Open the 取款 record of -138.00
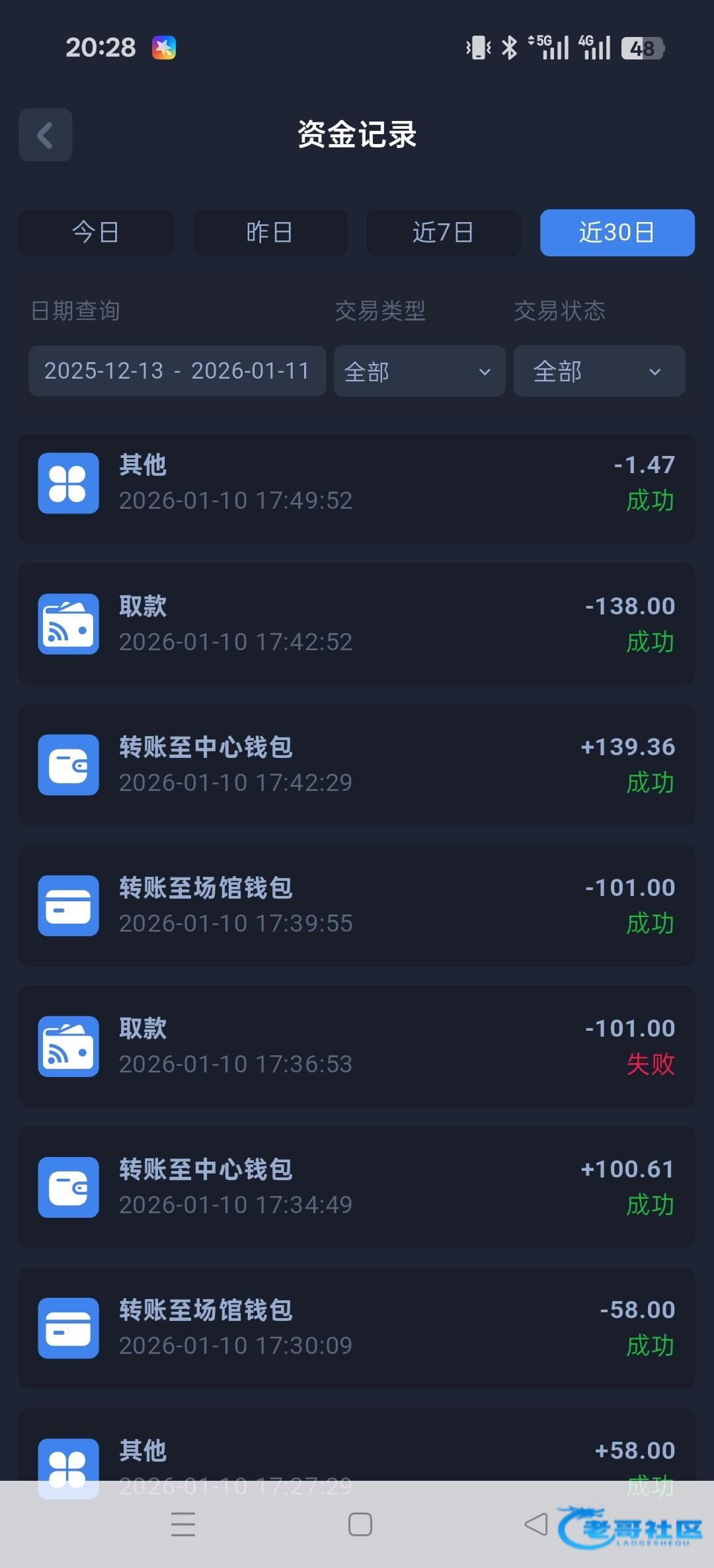The image size is (714, 1568). point(357,624)
